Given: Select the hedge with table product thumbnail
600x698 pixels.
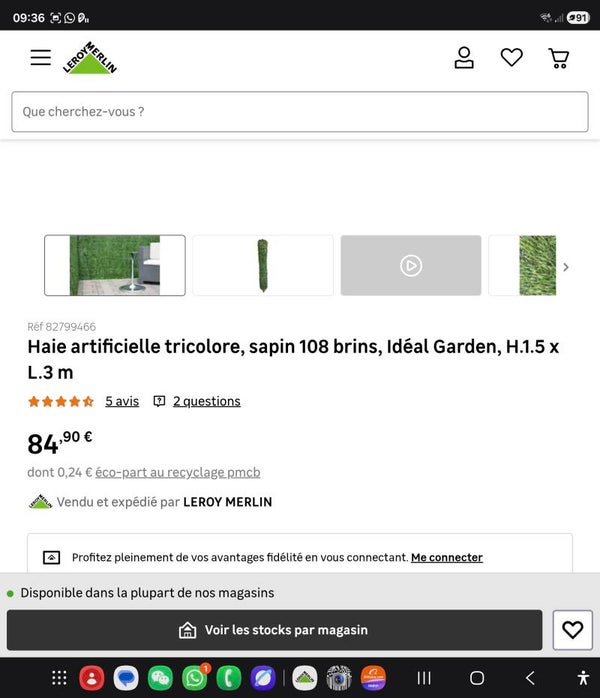Looking at the screenshot, I should 115,265.
